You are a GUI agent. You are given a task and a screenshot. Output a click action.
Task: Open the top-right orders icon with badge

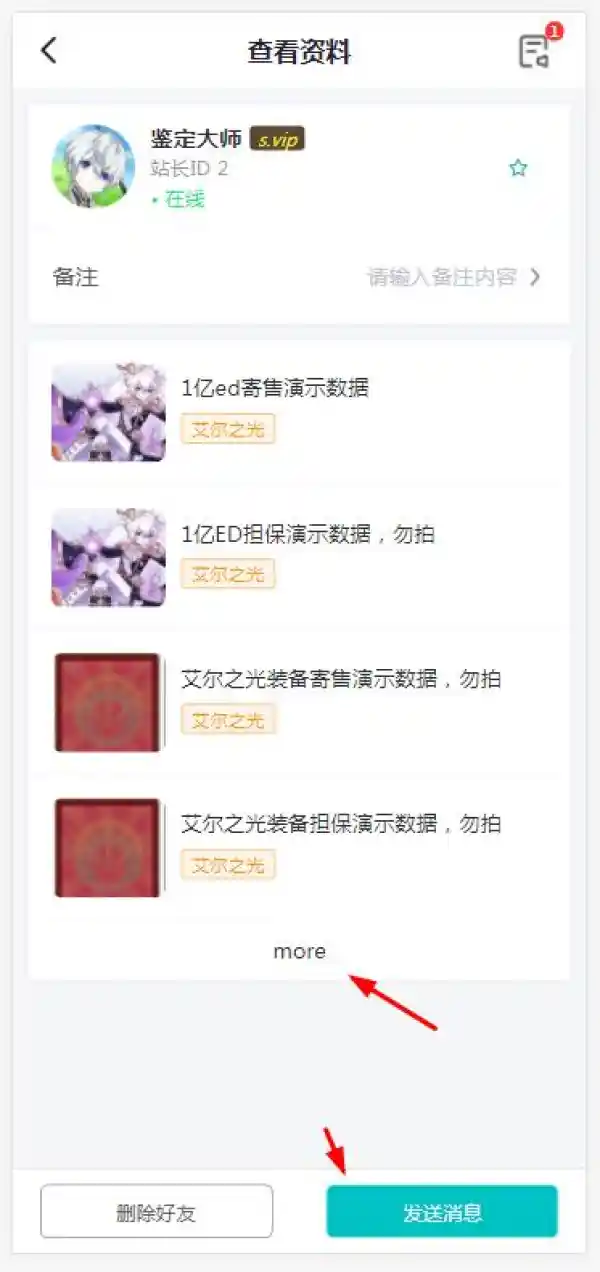click(535, 51)
